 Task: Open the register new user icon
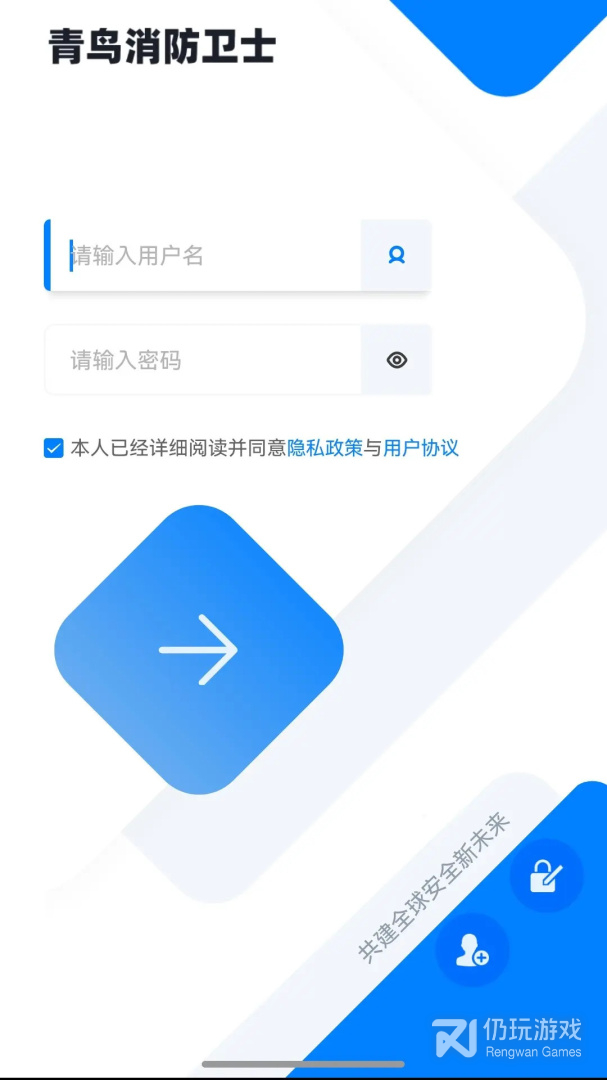(472, 950)
